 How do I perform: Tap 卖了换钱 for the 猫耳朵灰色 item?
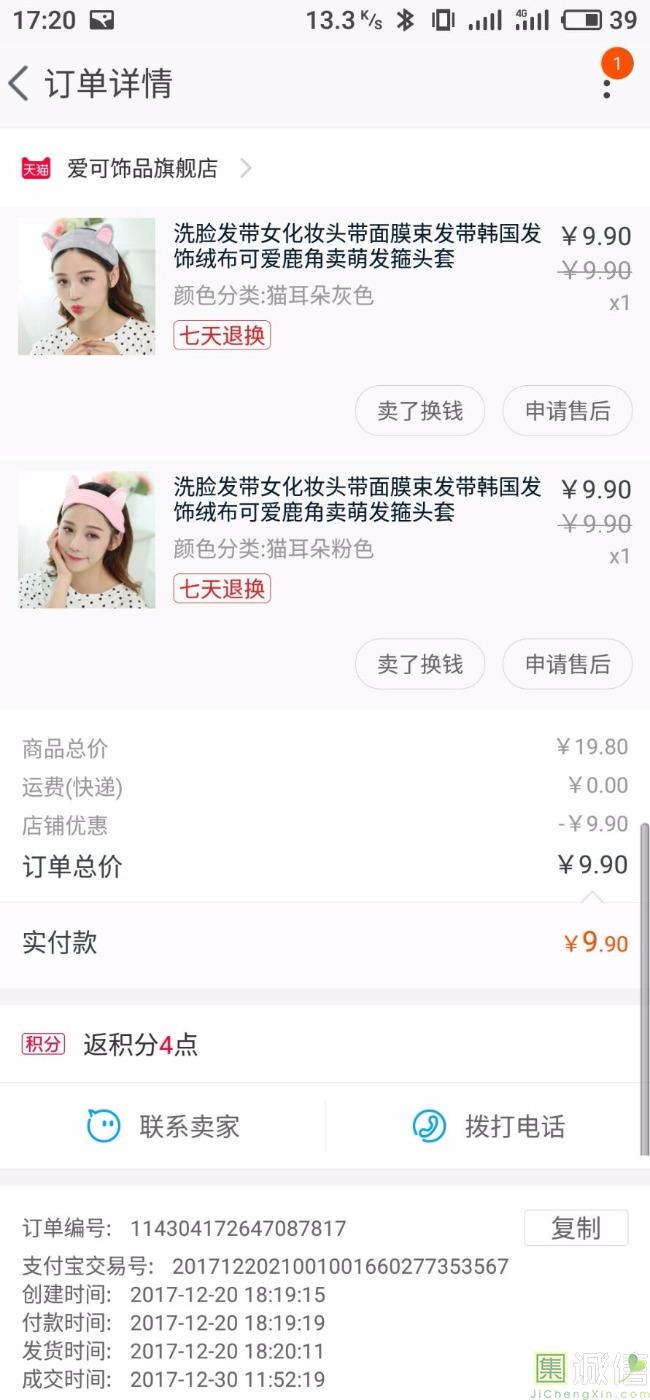click(x=420, y=411)
